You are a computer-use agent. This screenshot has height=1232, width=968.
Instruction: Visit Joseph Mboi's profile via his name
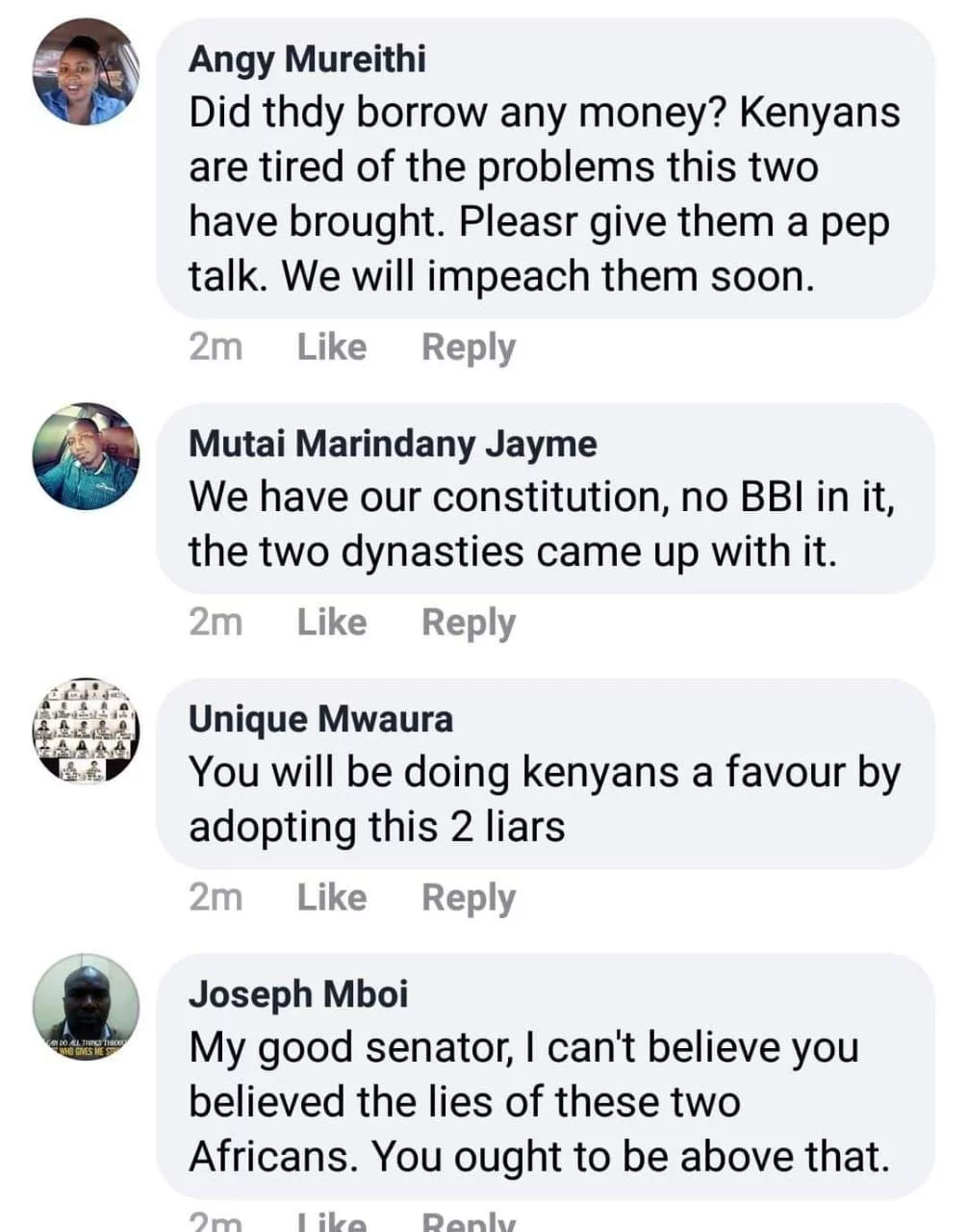click(298, 993)
